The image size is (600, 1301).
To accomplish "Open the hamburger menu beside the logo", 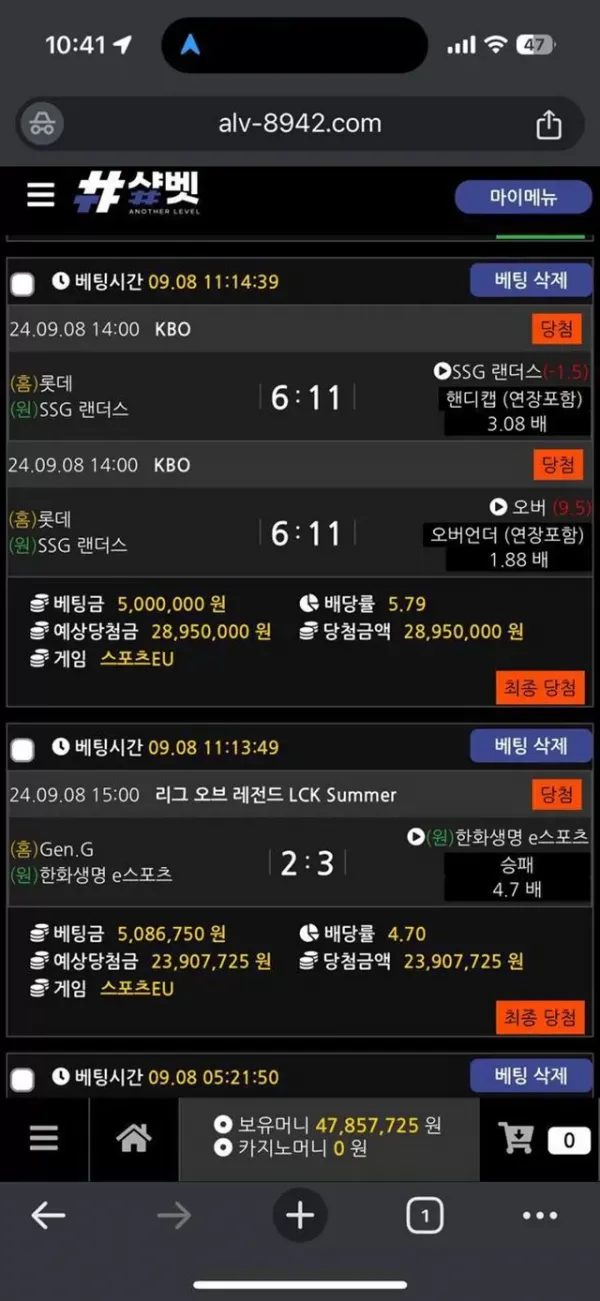I will click(40, 194).
